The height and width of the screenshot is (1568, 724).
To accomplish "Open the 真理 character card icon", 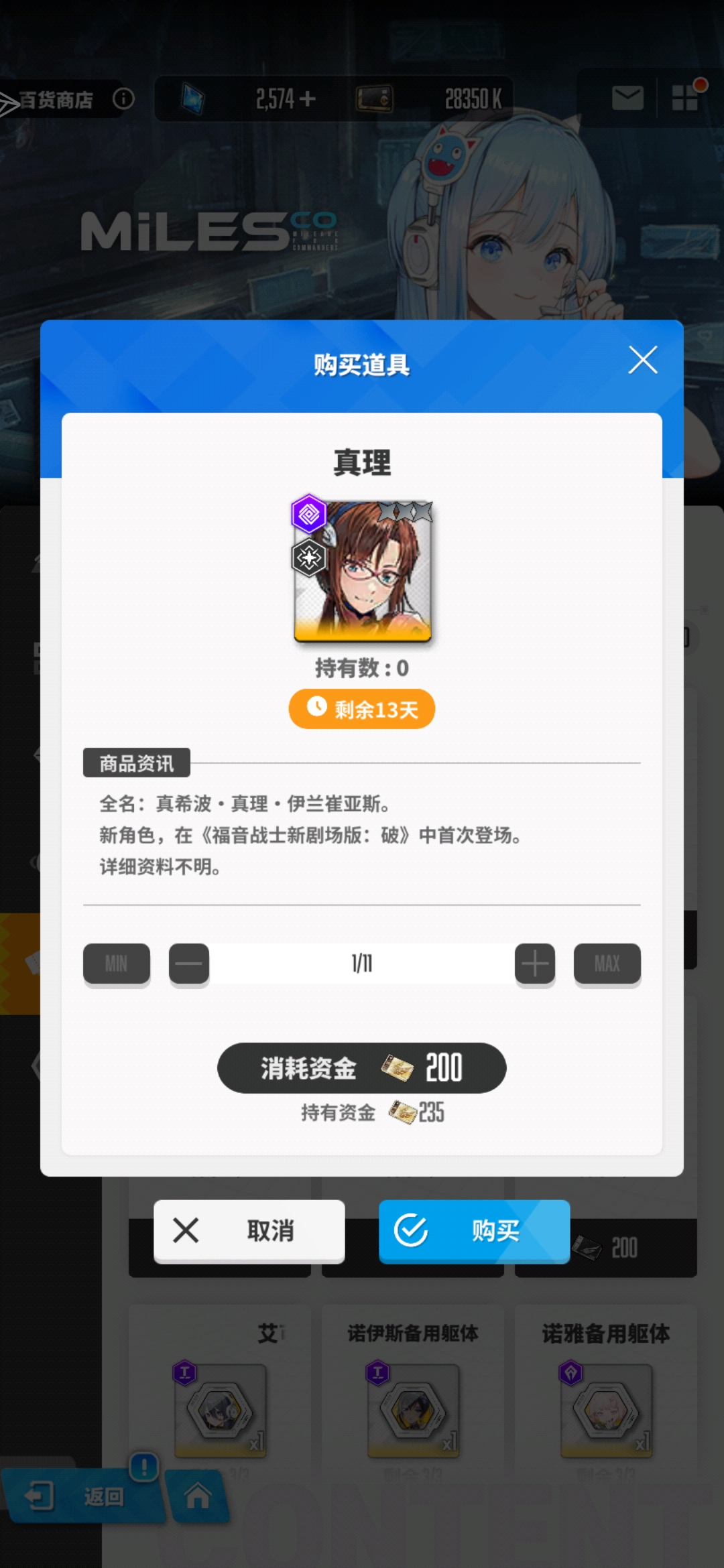I will pyautogui.click(x=363, y=571).
